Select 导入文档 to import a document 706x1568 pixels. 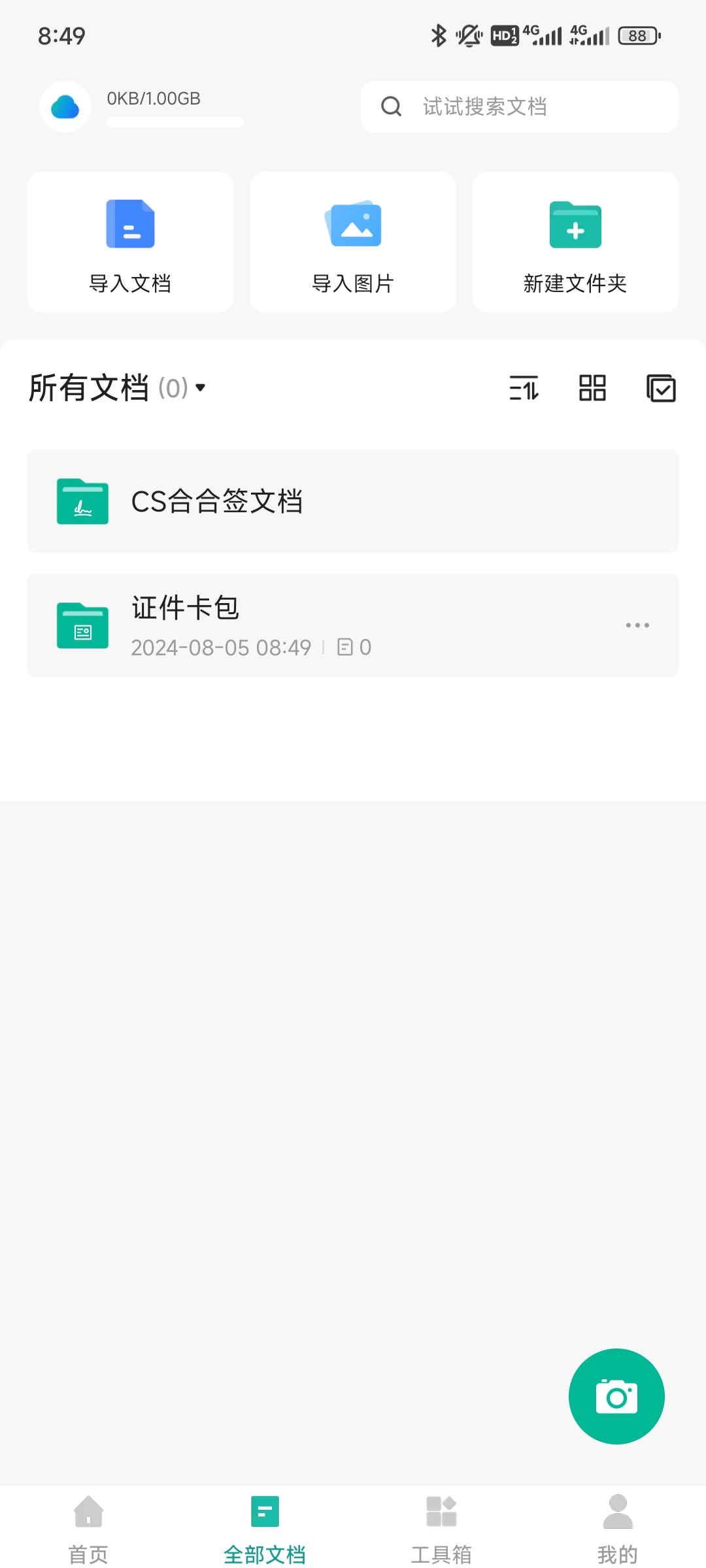[130, 242]
